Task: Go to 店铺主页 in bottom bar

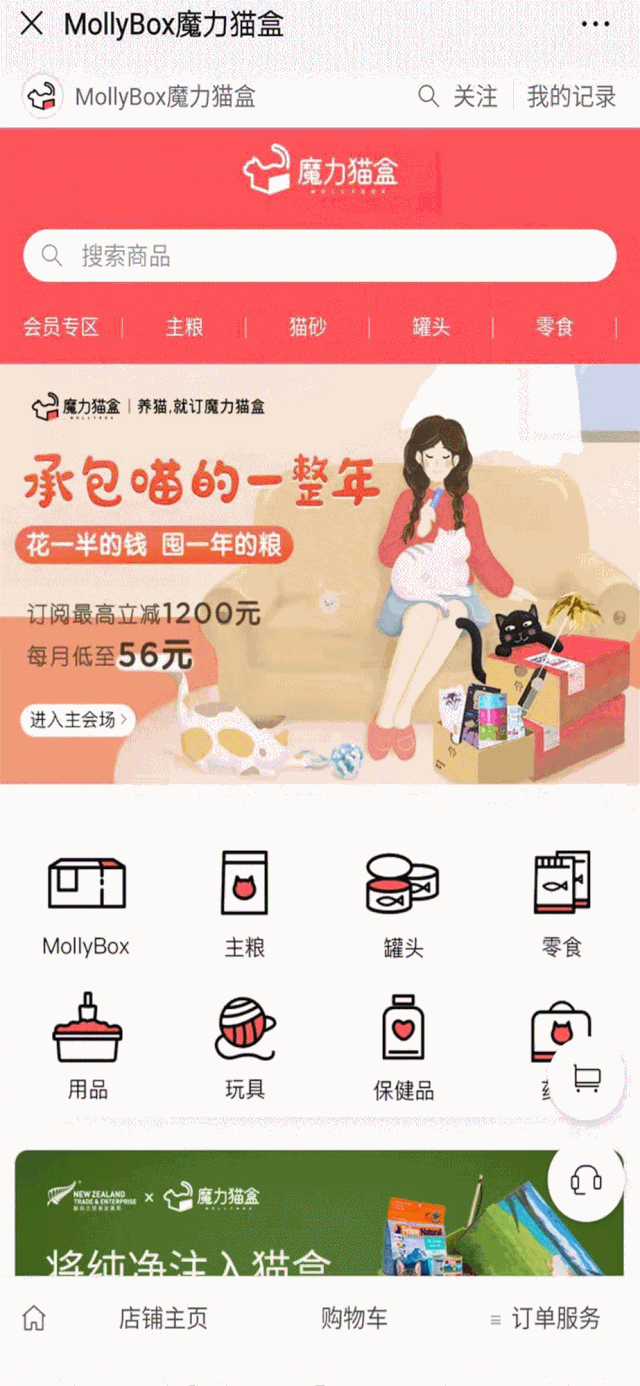Action: 163,1318
